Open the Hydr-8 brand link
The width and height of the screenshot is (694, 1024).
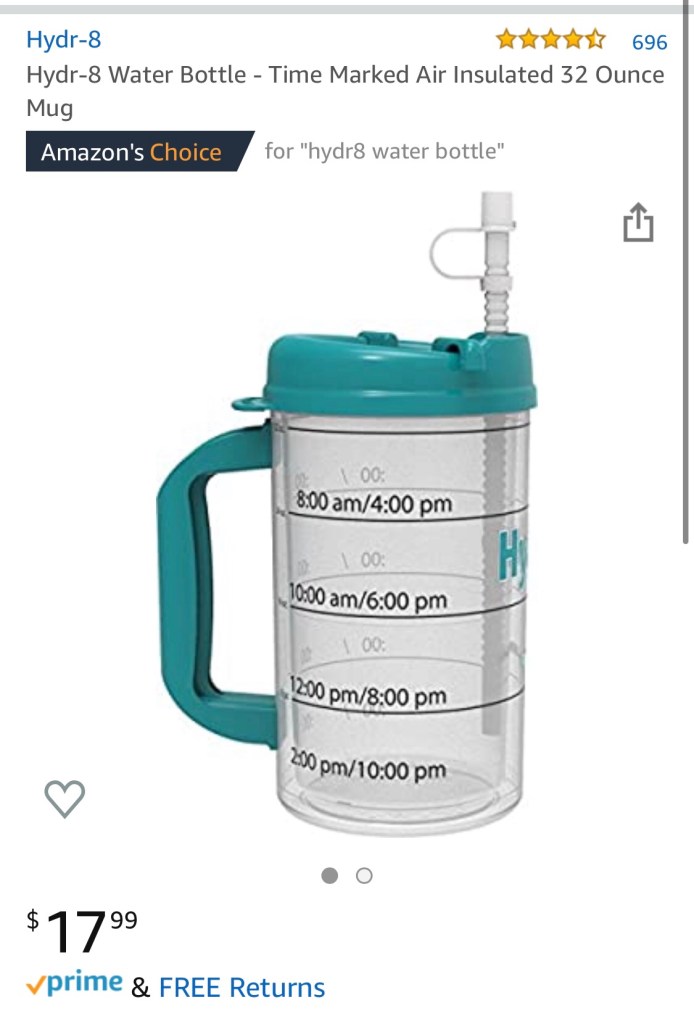tap(63, 41)
